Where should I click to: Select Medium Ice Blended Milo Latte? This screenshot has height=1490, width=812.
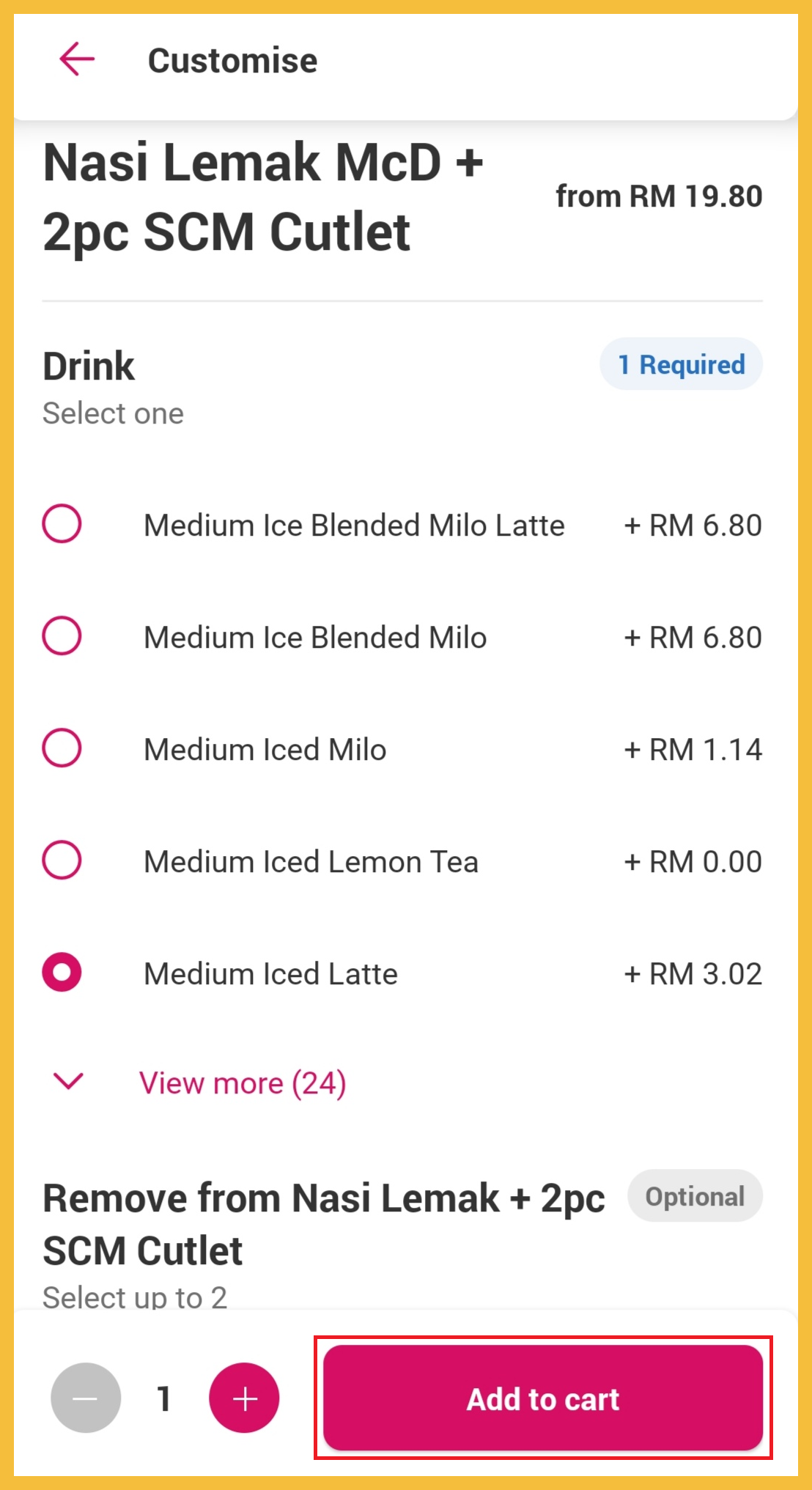click(x=62, y=524)
